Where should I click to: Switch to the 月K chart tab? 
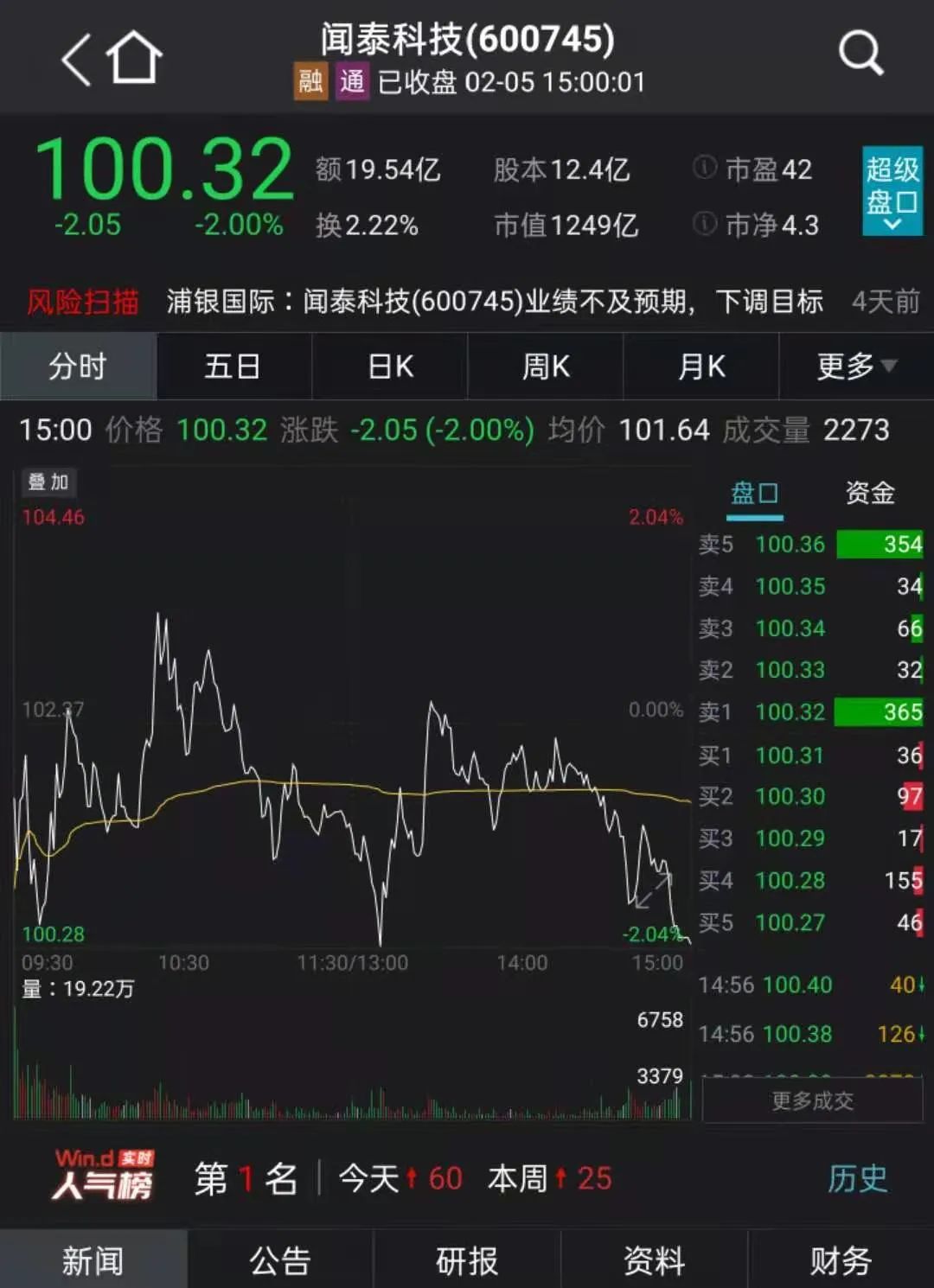701,367
